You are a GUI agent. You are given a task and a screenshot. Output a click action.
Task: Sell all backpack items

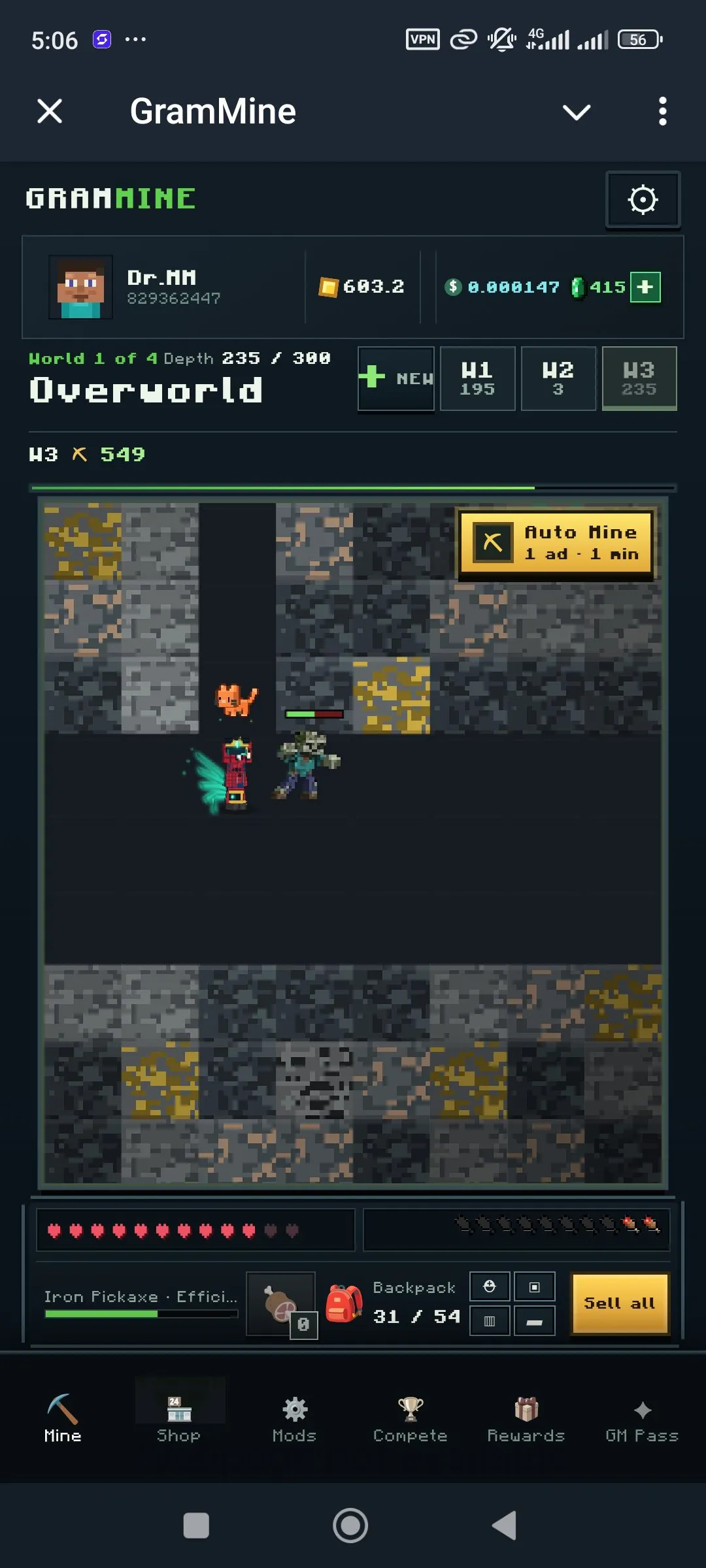[620, 1303]
